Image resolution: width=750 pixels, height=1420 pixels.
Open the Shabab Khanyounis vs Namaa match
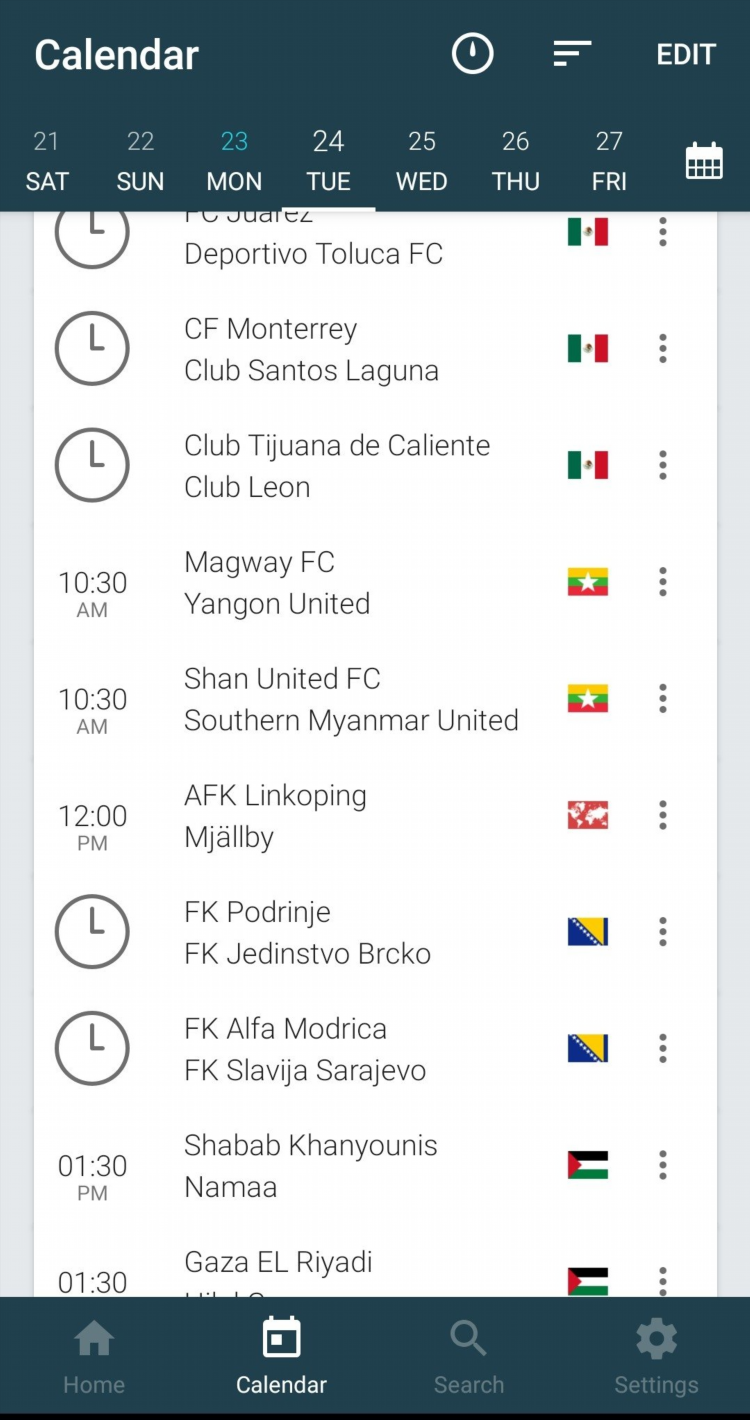[x=375, y=1165]
